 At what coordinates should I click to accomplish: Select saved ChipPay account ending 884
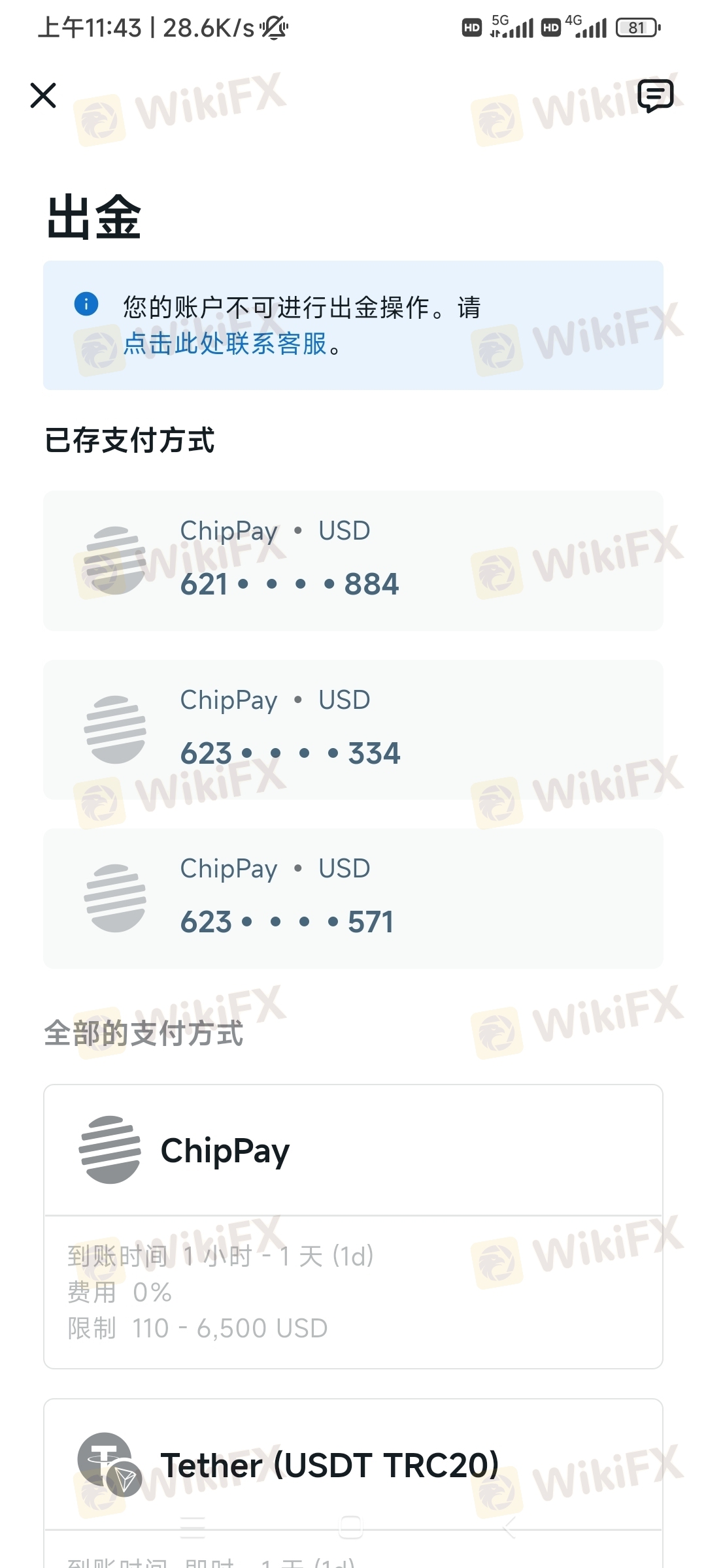click(353, 560)
